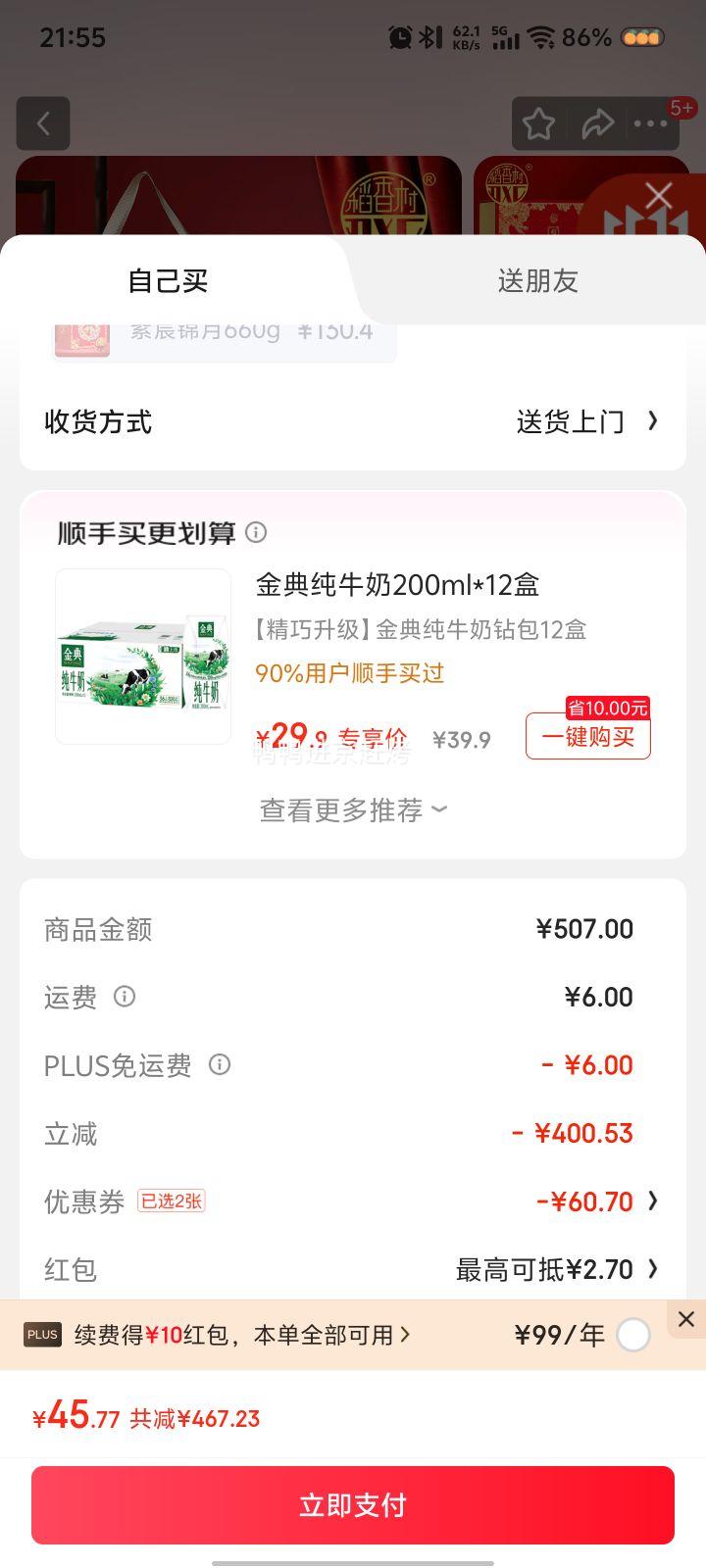
Task: Open 收货方式 delivery options
Action: pos(584,421)
